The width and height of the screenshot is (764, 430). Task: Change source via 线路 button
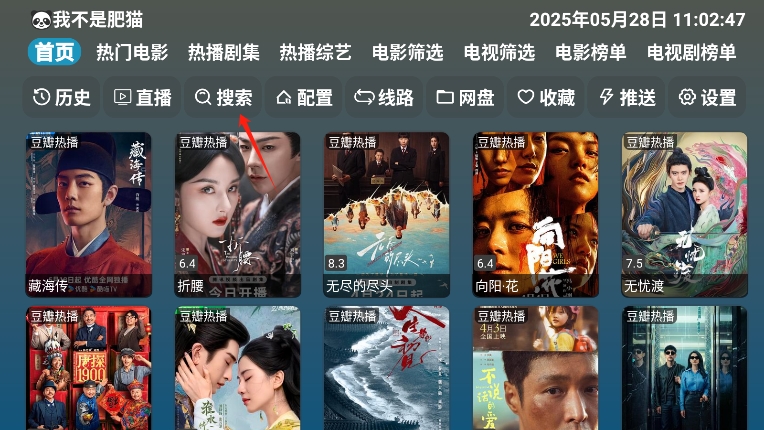tap(384, 97)
